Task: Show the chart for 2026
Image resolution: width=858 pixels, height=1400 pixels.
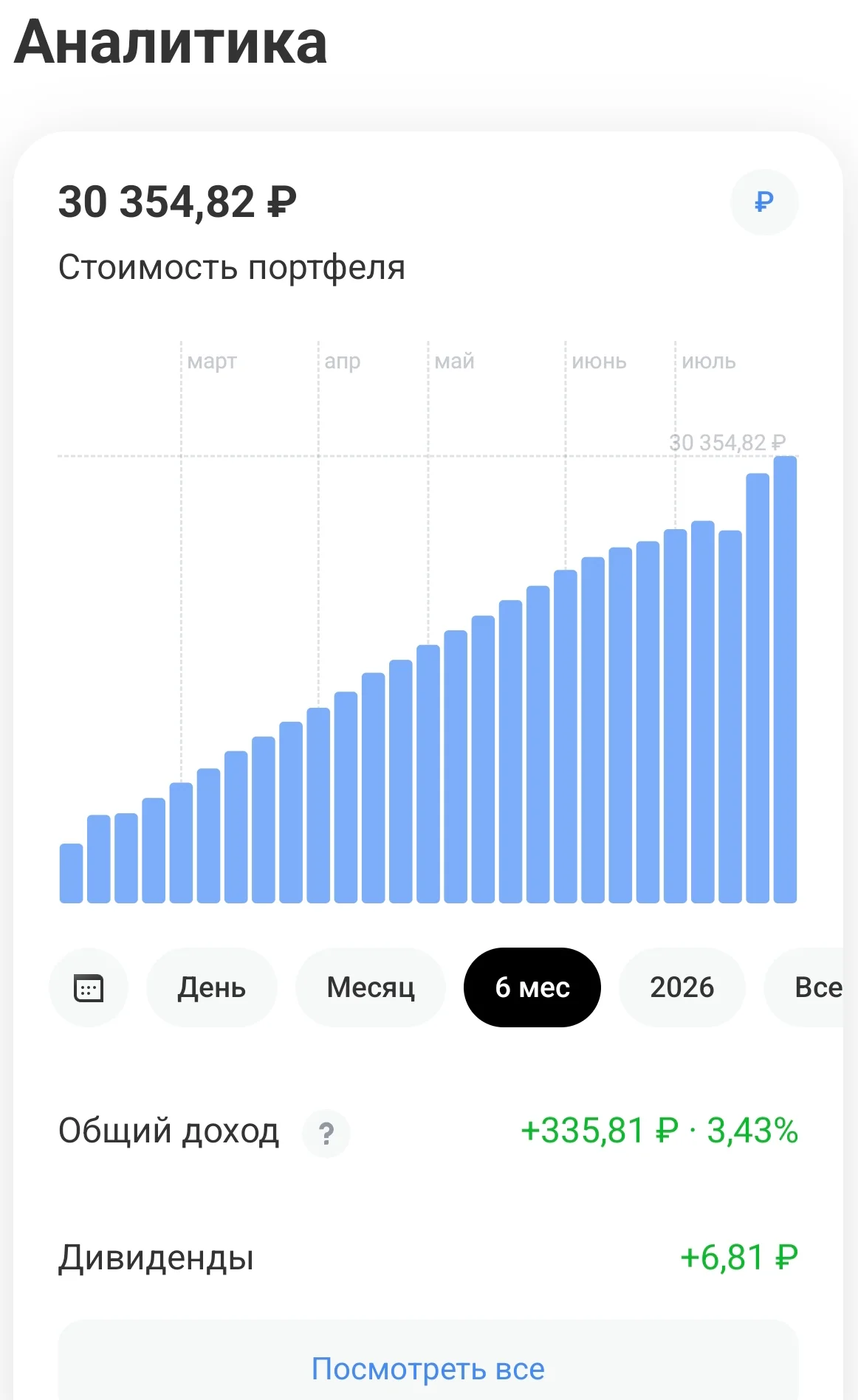Action: point(682,987)
